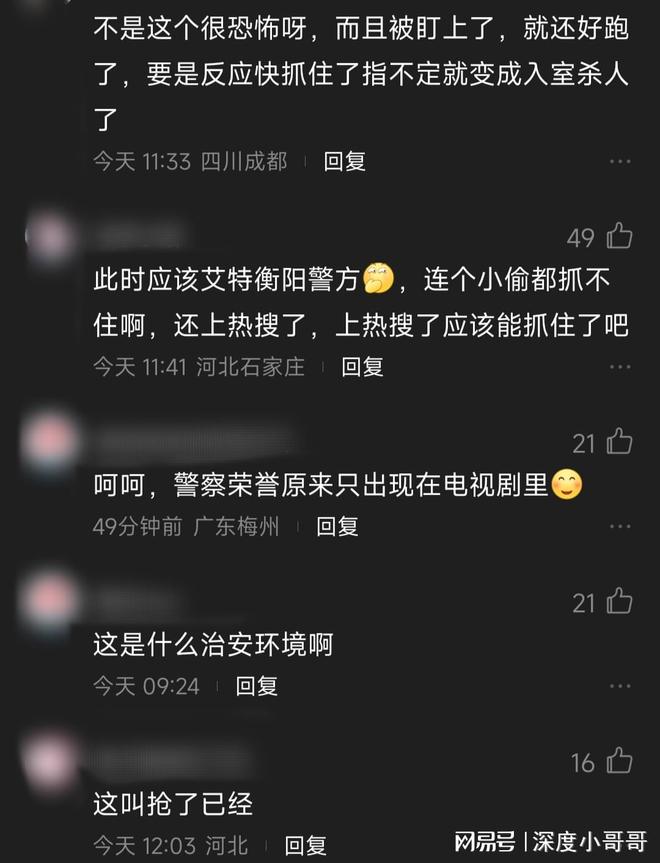The height and width of the screenshot is (863, 660).
Task: Like the 这是什么治安环境啊 comment
Action: coord(620,601)
